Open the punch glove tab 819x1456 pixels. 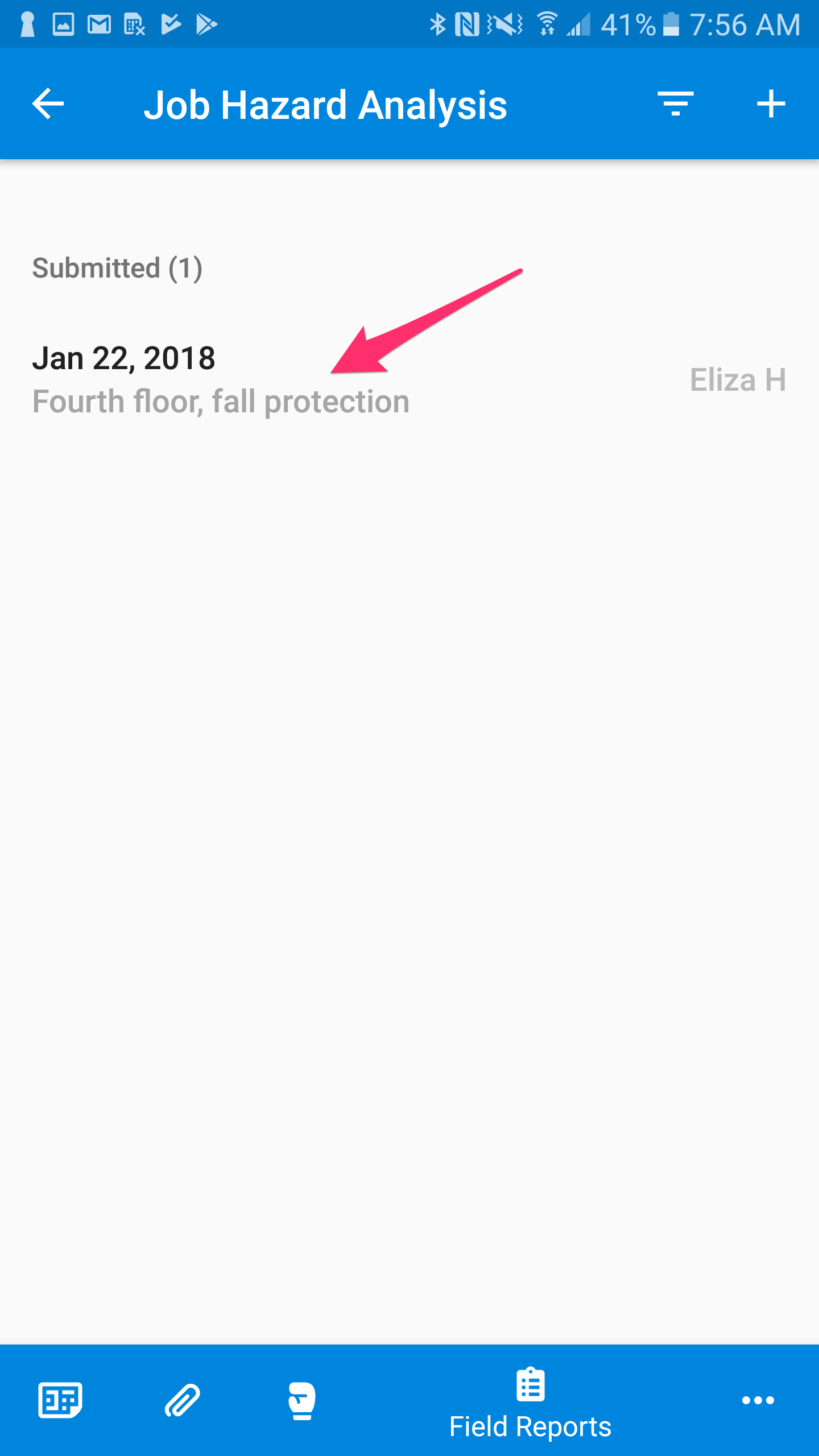[x=301, y=1400]
